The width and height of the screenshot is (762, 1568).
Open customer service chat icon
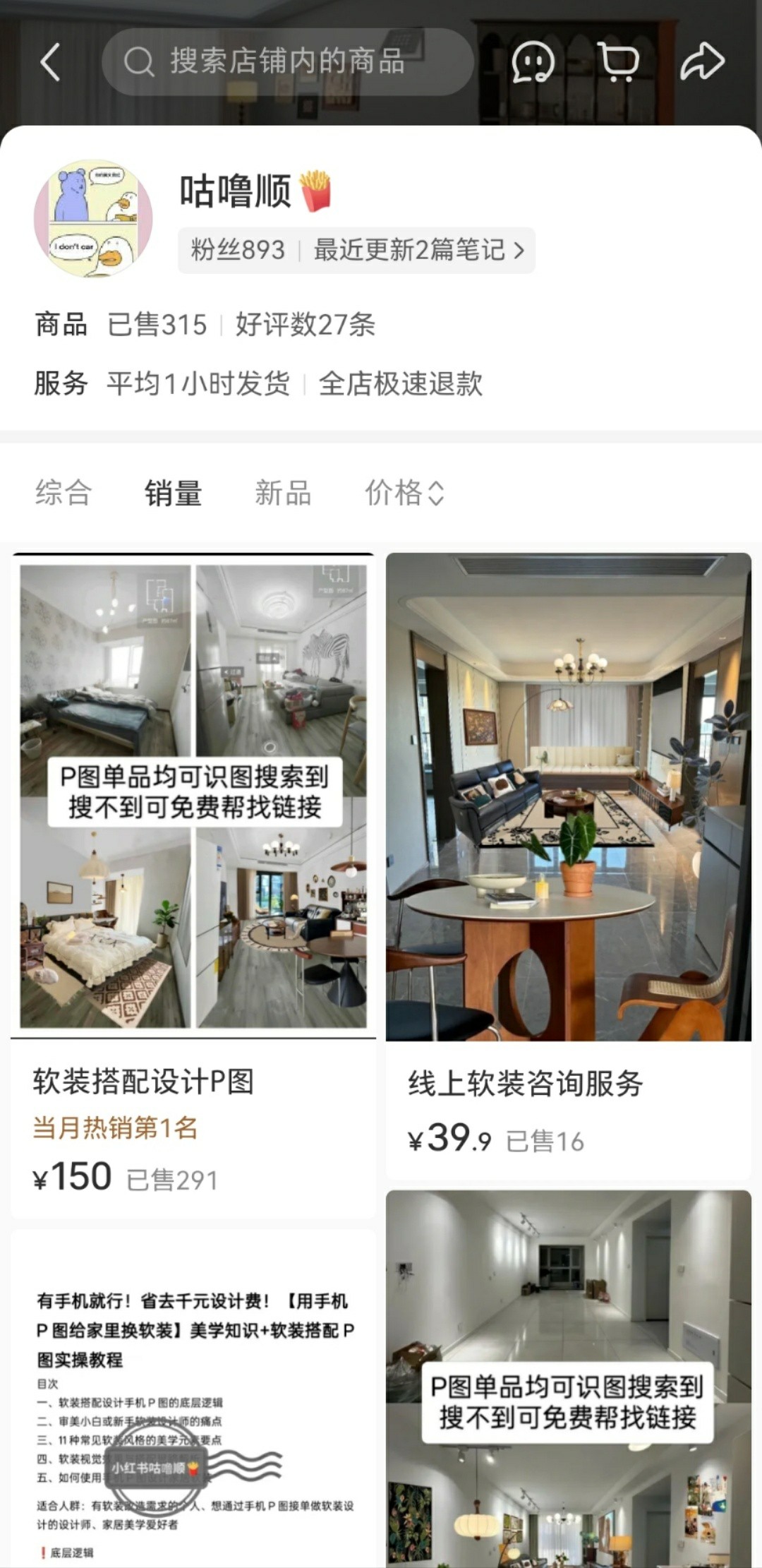tap(533, 62)
